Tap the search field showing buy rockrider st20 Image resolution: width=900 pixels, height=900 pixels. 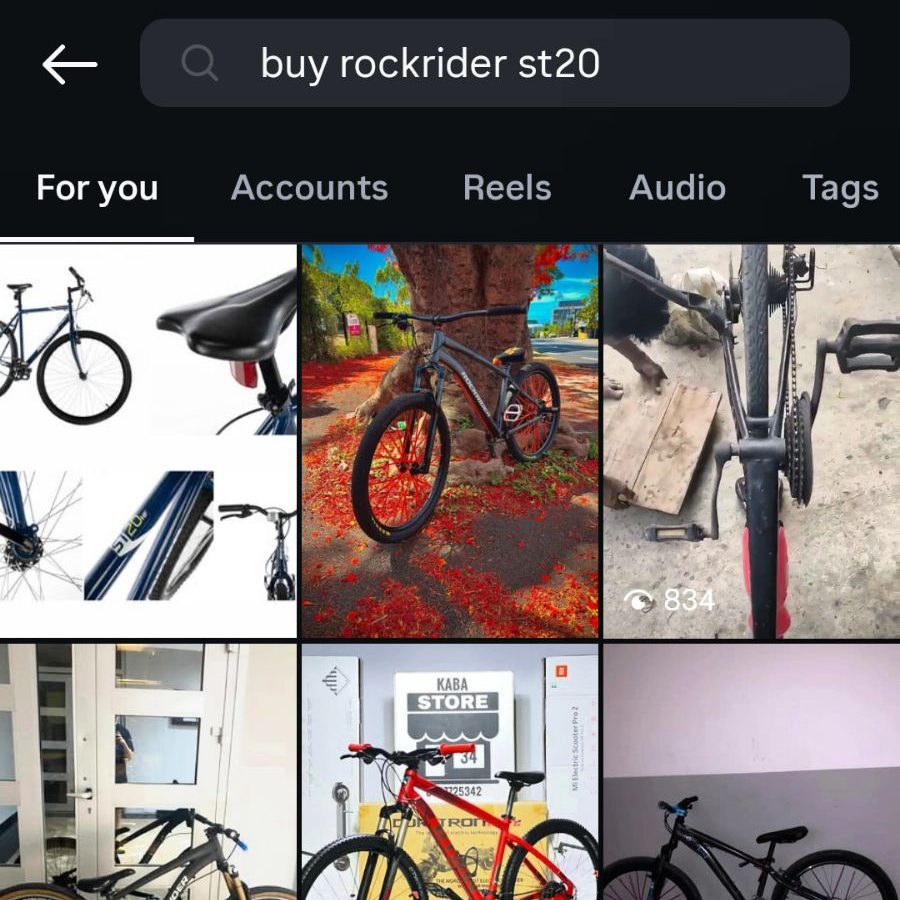click(495, 64)
